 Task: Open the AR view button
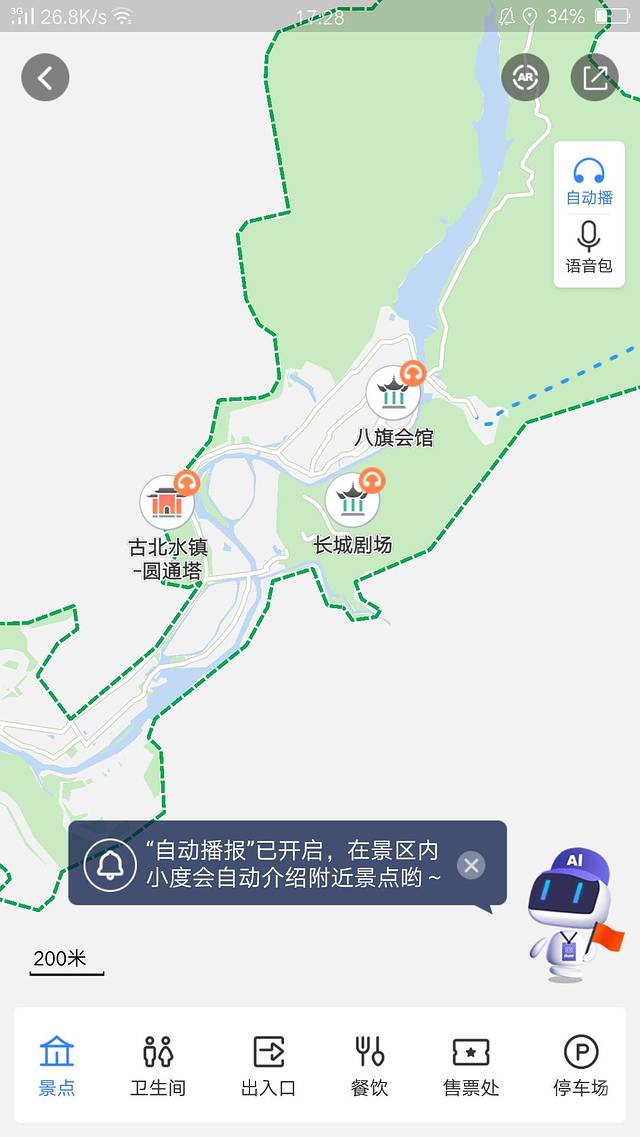pos(525,77)
